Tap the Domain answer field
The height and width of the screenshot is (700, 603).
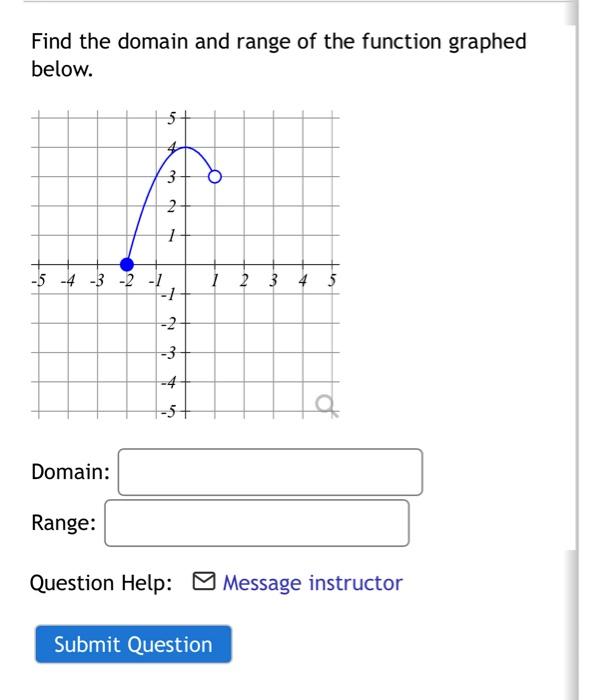[270, 472]
